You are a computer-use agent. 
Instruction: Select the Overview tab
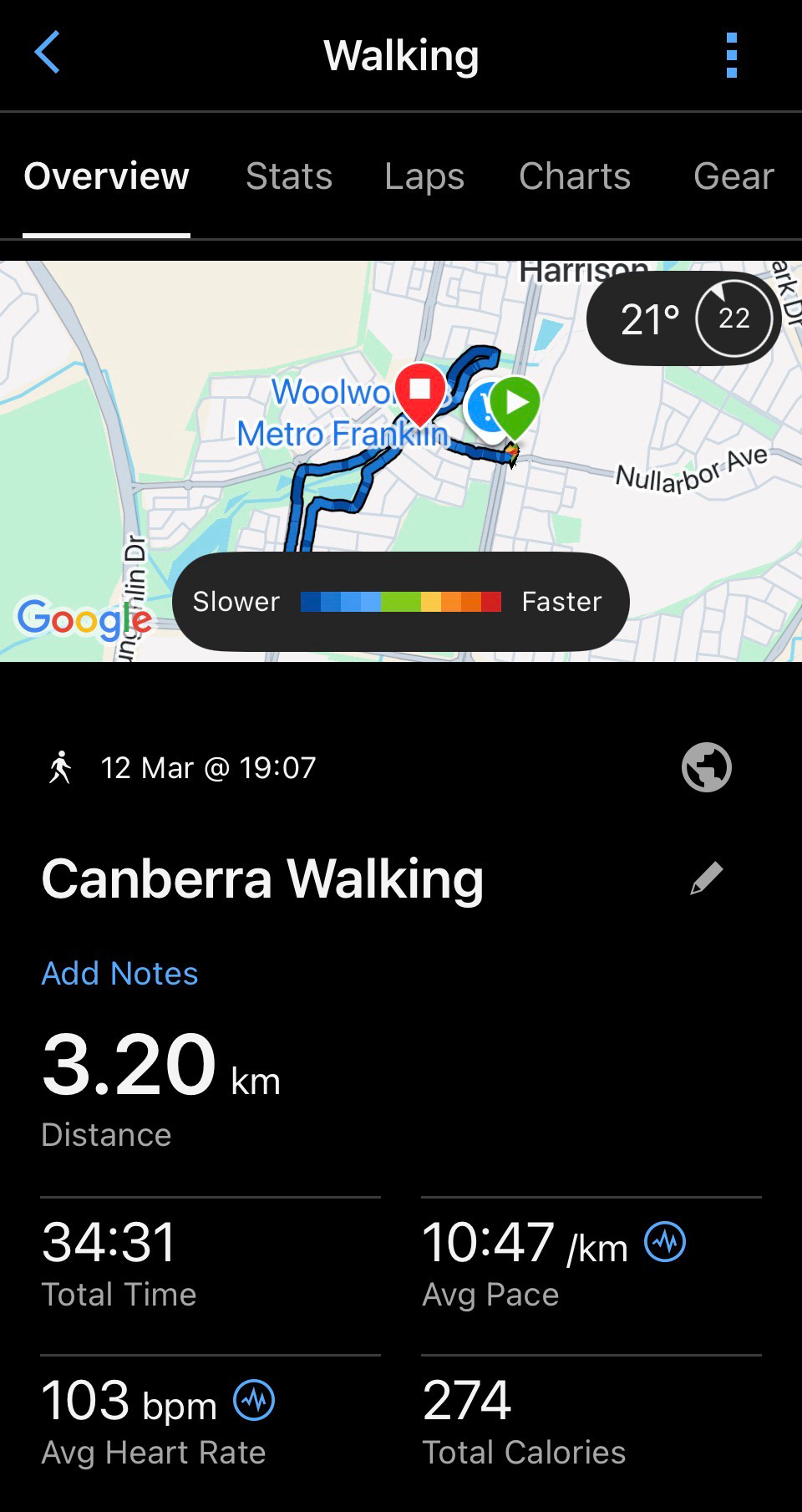click(107, 176)
